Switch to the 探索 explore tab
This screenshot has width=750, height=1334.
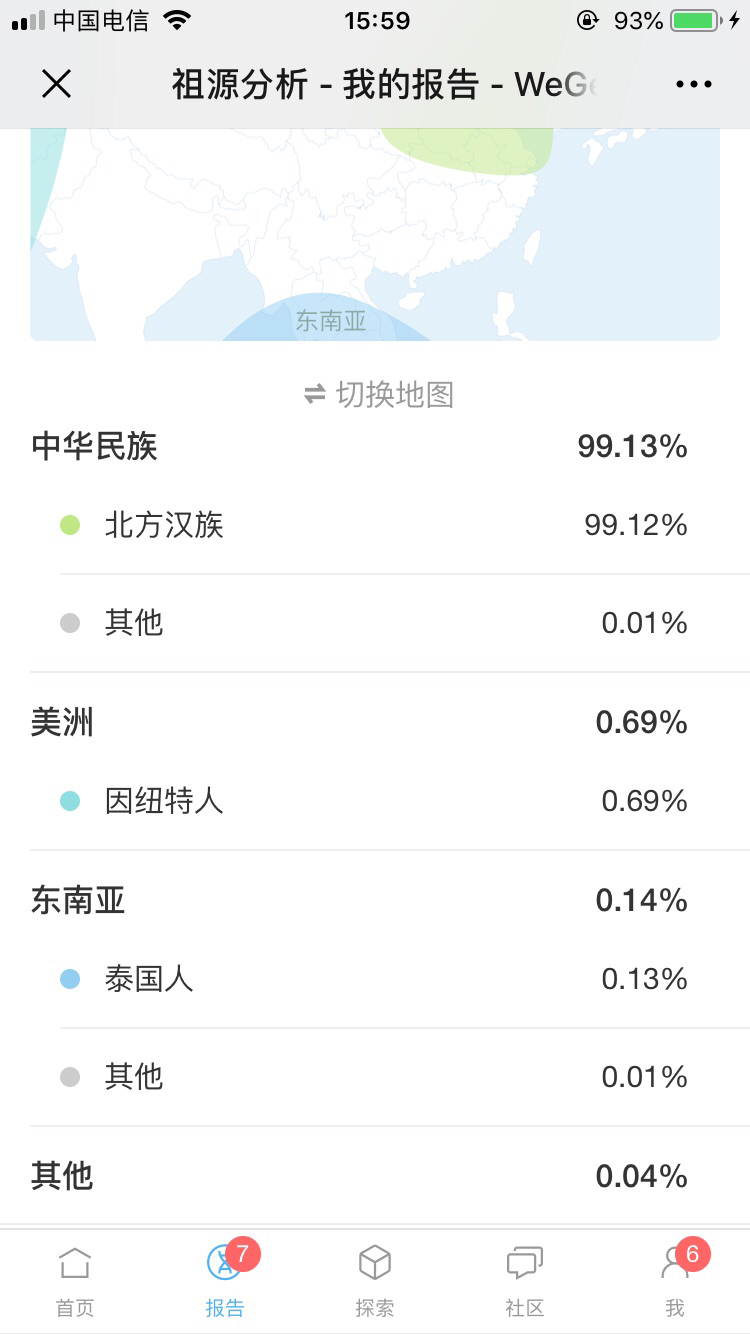click(x=375, y=1281)
